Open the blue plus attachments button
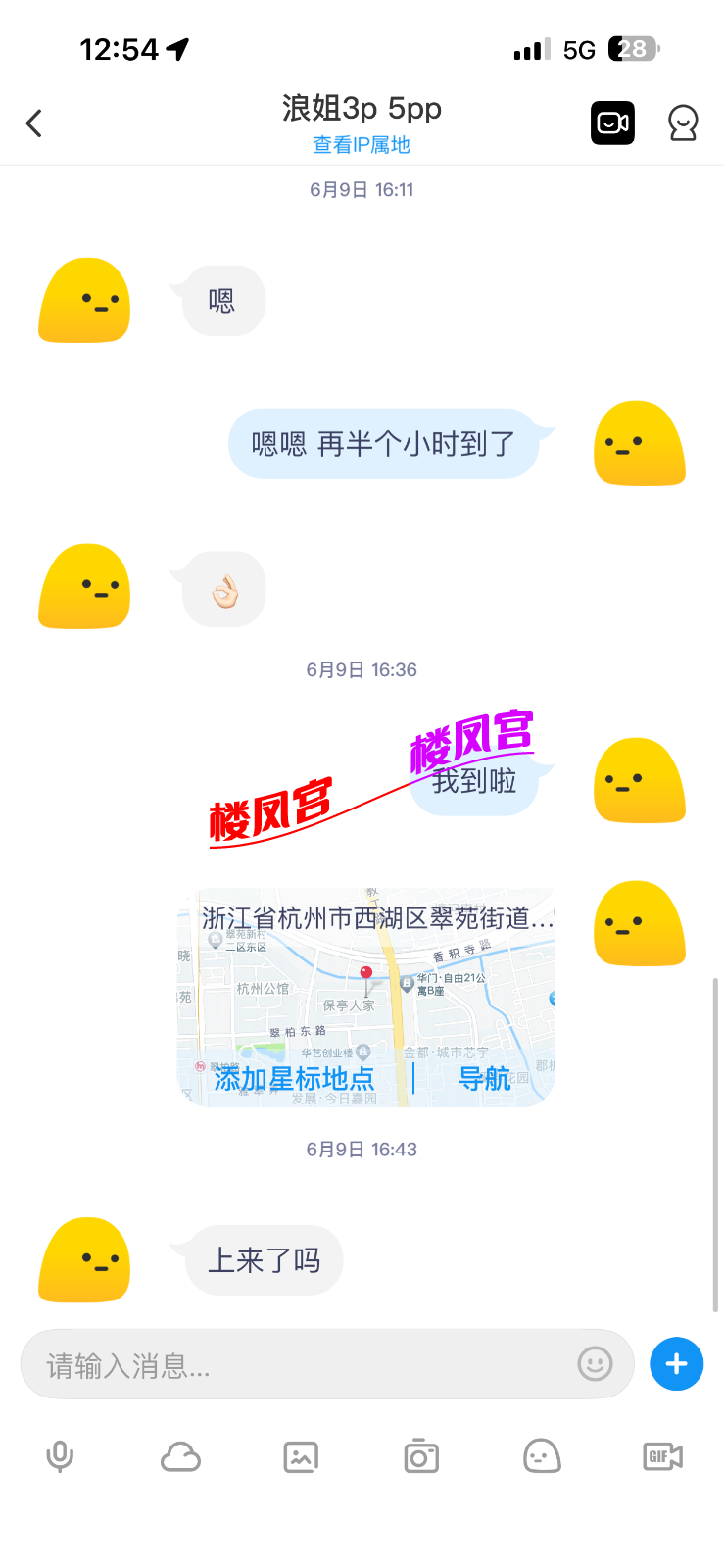 click(x=676, y=1364)
